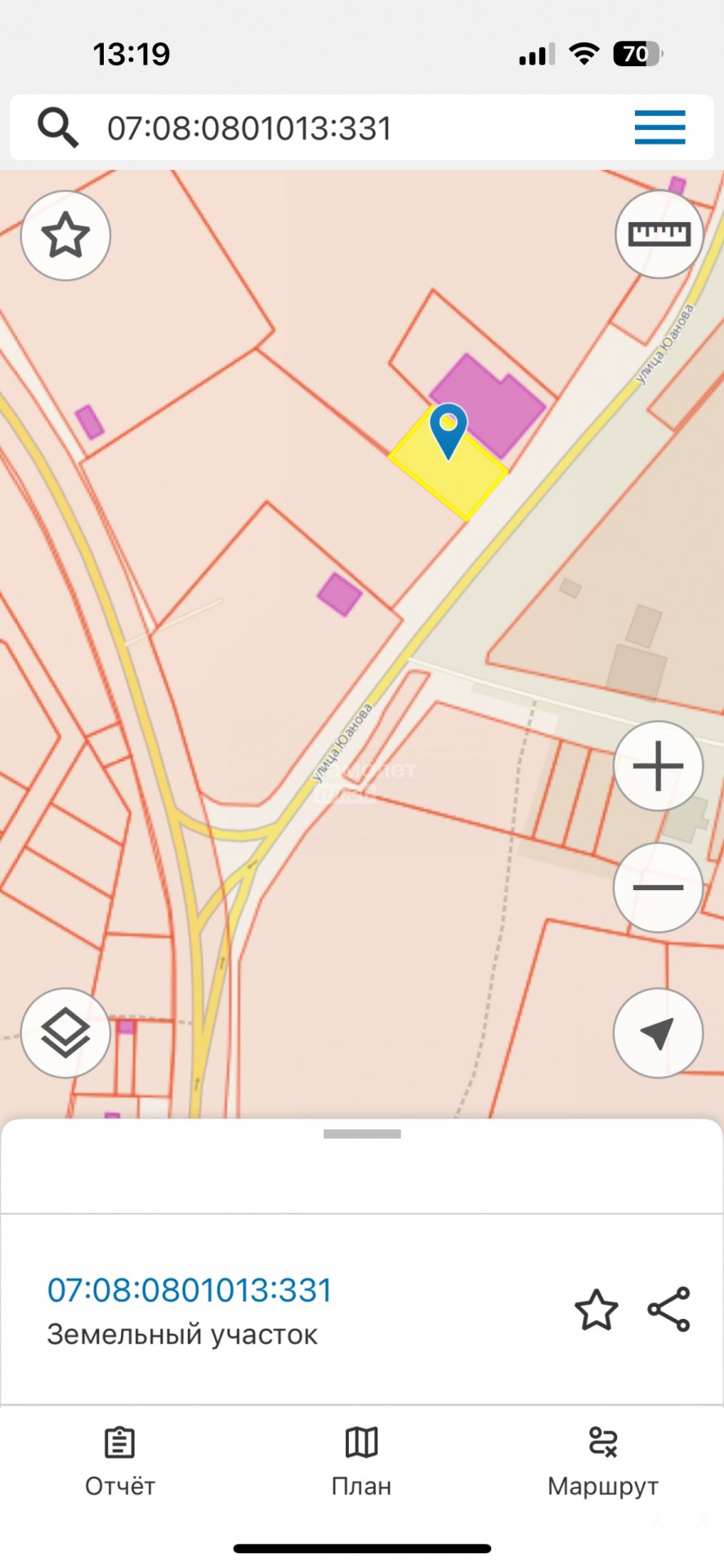Viewport: 724px width, 1568px height.
Task: Add parcel to favorites in info panel
Action: (x=596, y=1310)
